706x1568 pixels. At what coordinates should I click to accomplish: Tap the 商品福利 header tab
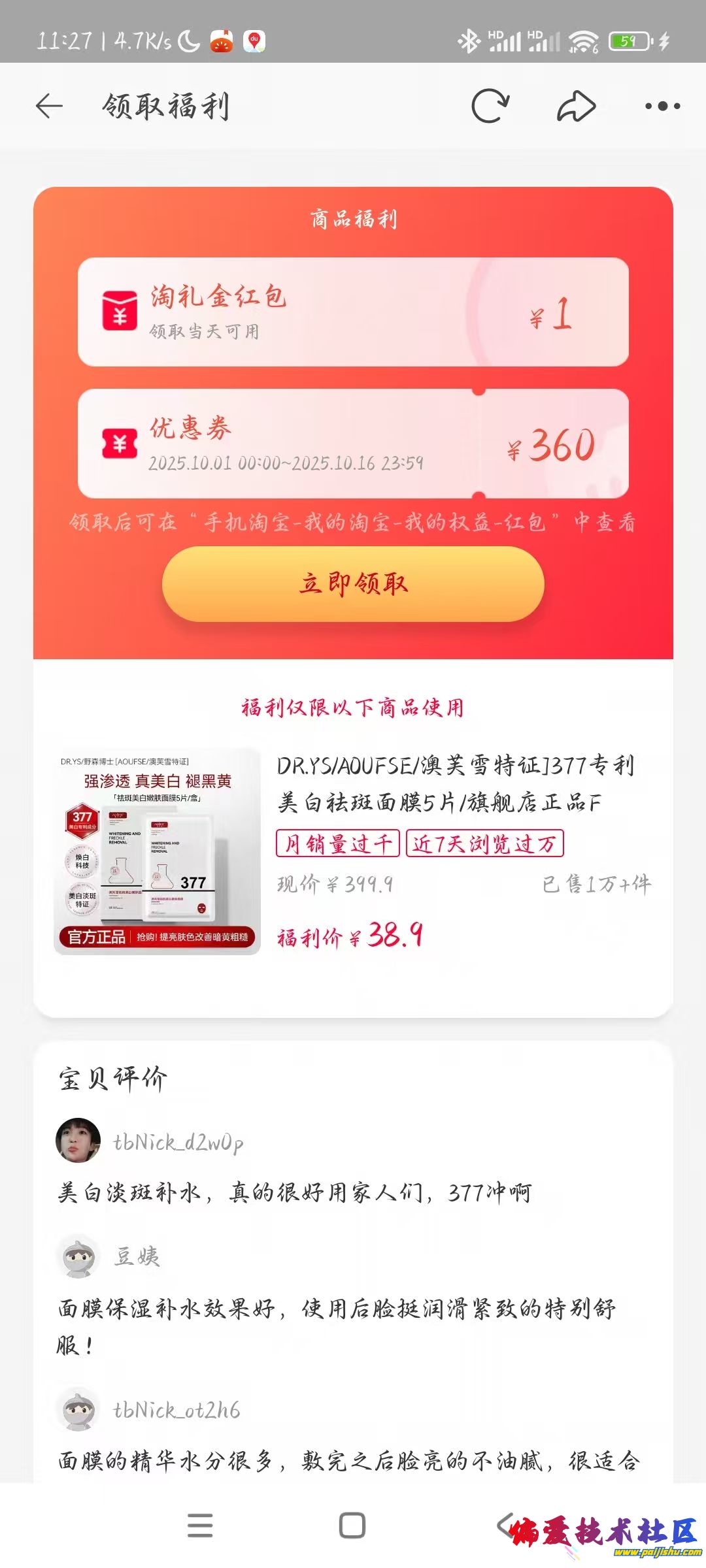click(353, 218)
